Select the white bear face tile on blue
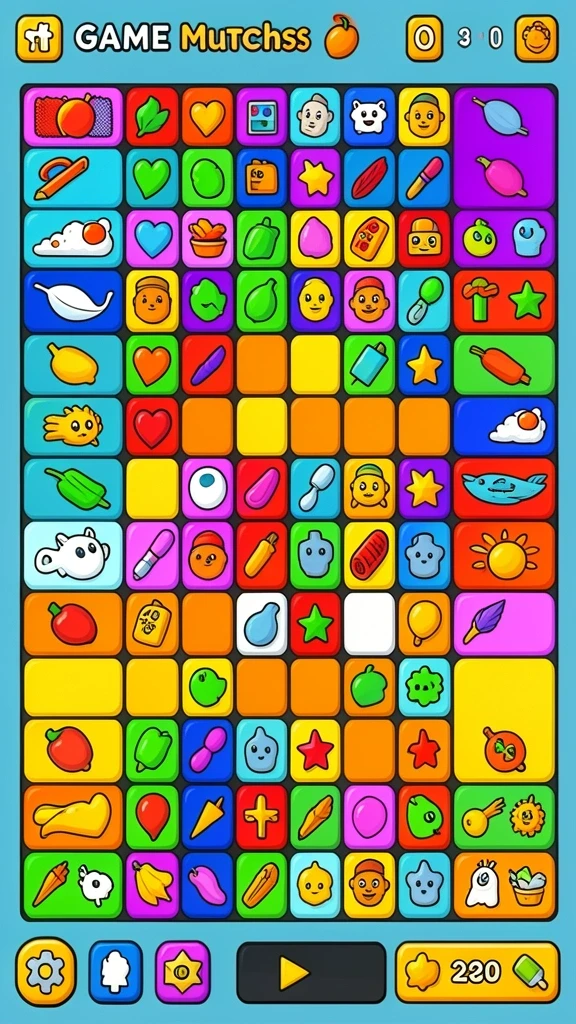 369,116
